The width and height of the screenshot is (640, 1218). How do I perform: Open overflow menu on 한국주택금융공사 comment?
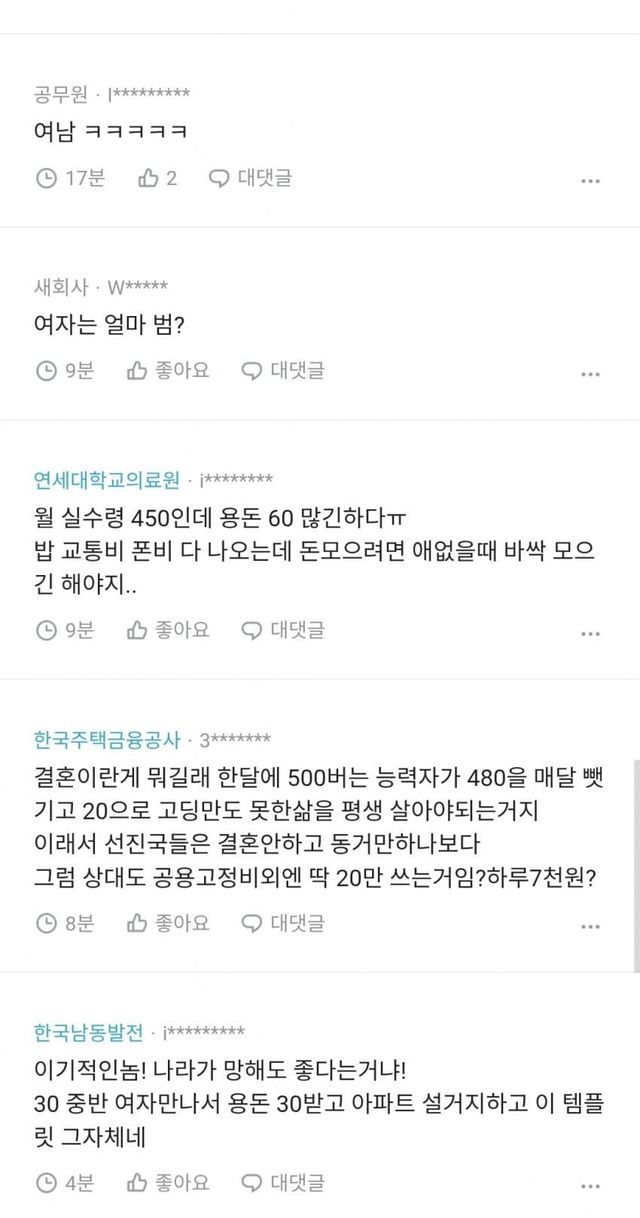coord(590,926)
